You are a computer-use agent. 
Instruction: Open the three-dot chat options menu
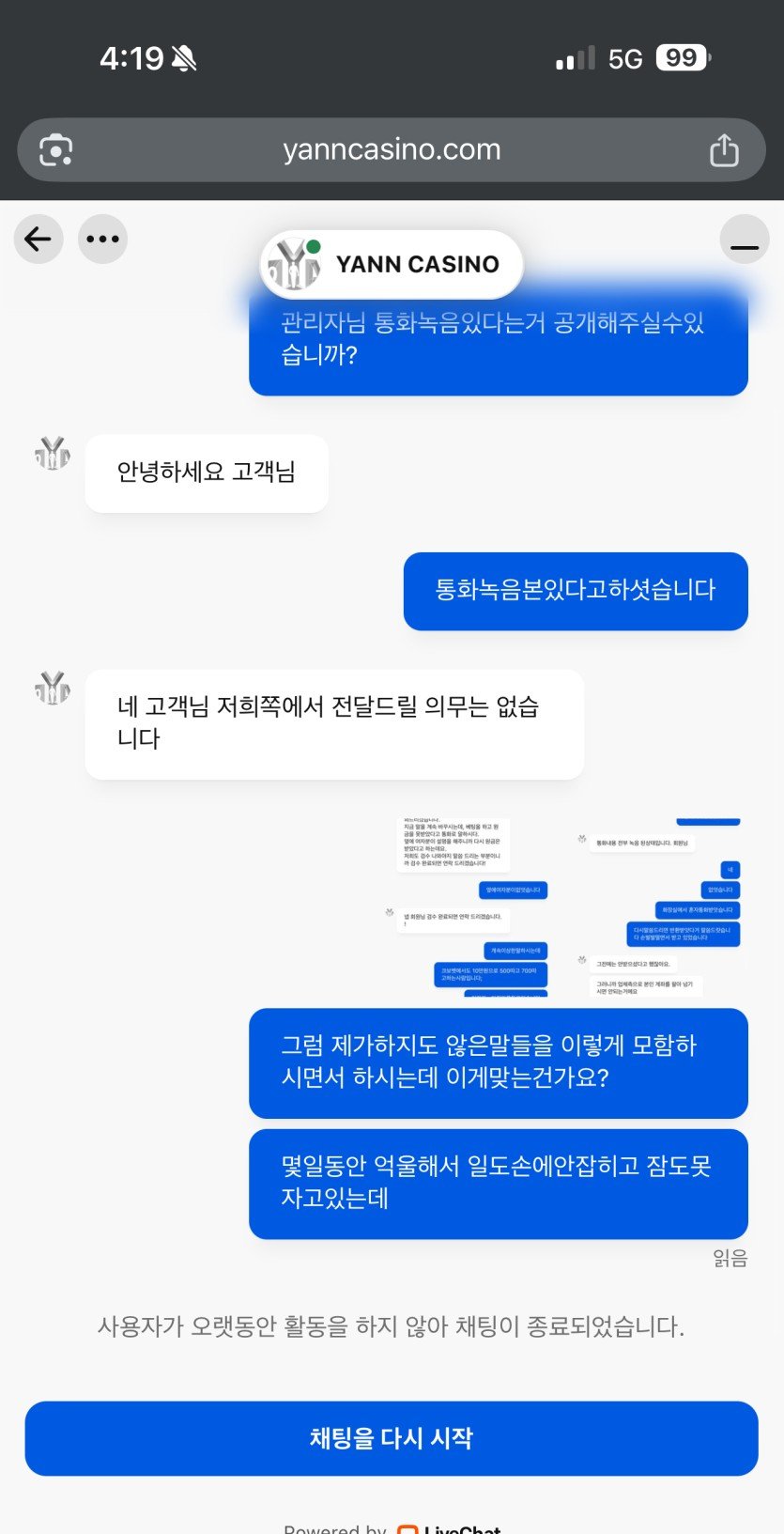click(102, 239)
